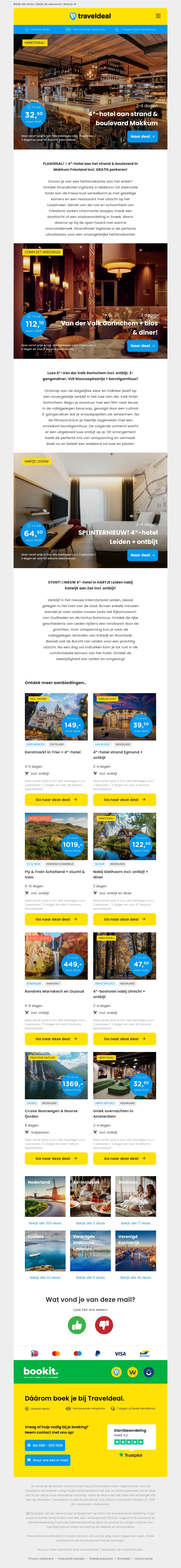This screenshot has width=181, height=1568.
Task: Tap 'Naar deal' for the Leiden hotel
Action: tap(143, 555)
